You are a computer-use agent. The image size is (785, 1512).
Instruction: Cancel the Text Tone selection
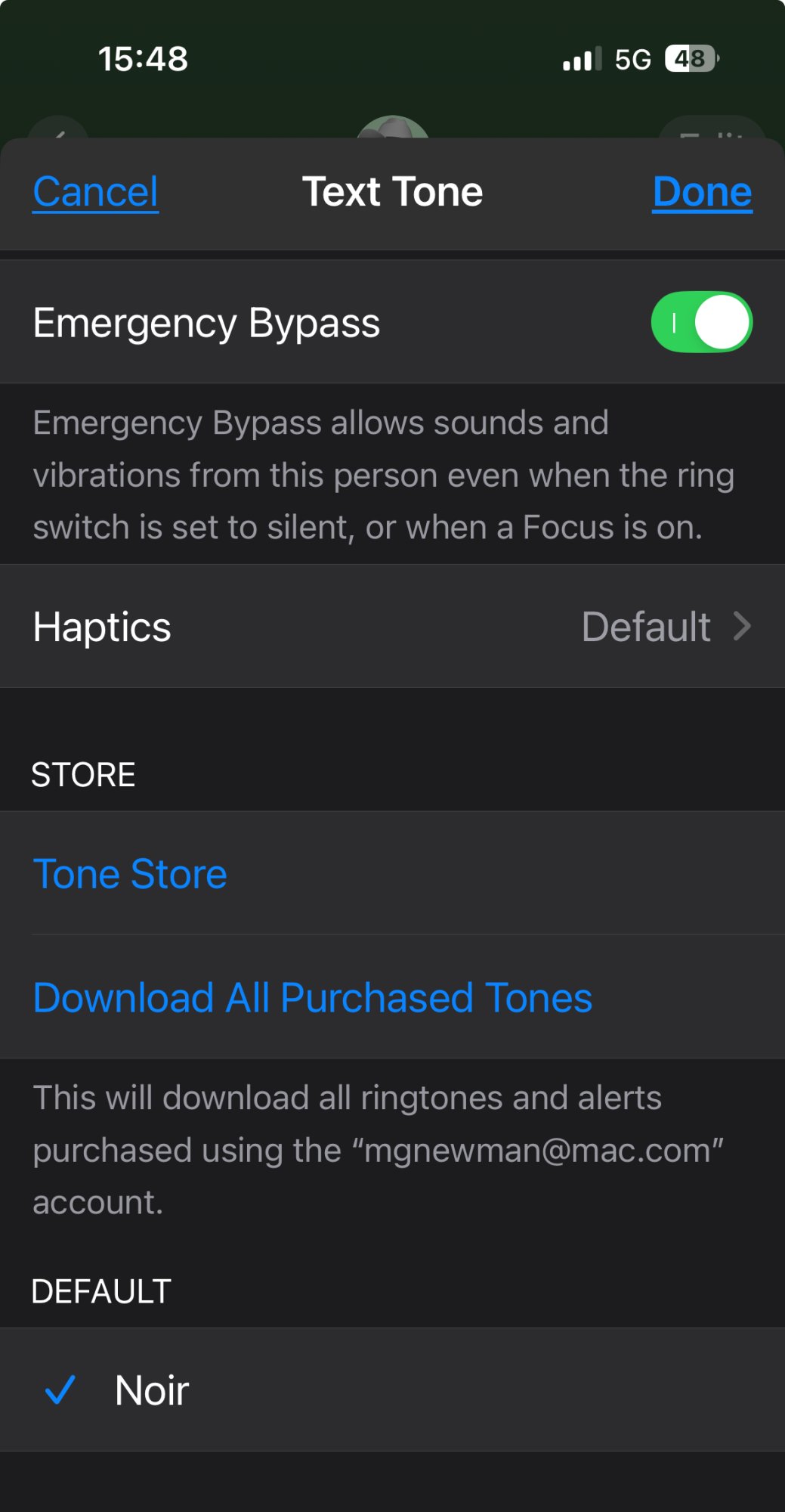(95, 192)
